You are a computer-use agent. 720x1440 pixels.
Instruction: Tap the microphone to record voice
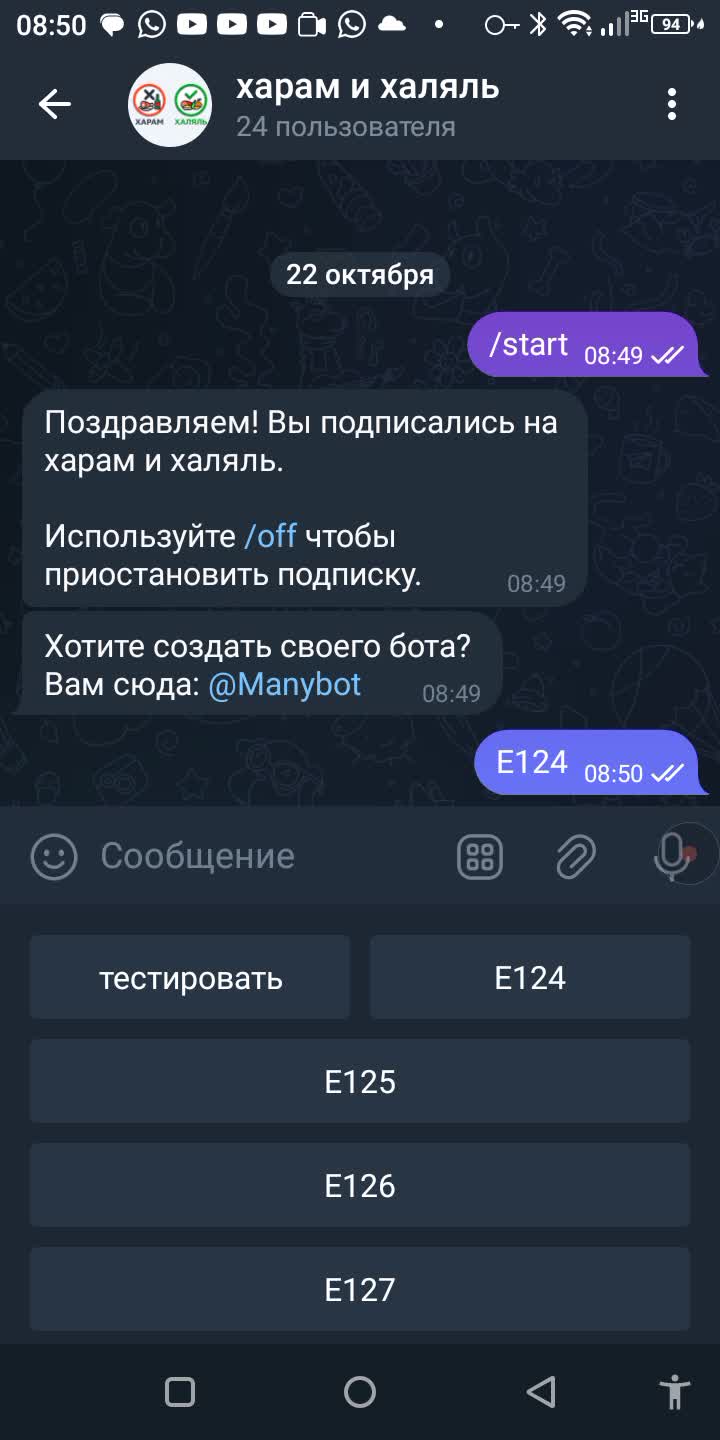(x=670, y=857)
